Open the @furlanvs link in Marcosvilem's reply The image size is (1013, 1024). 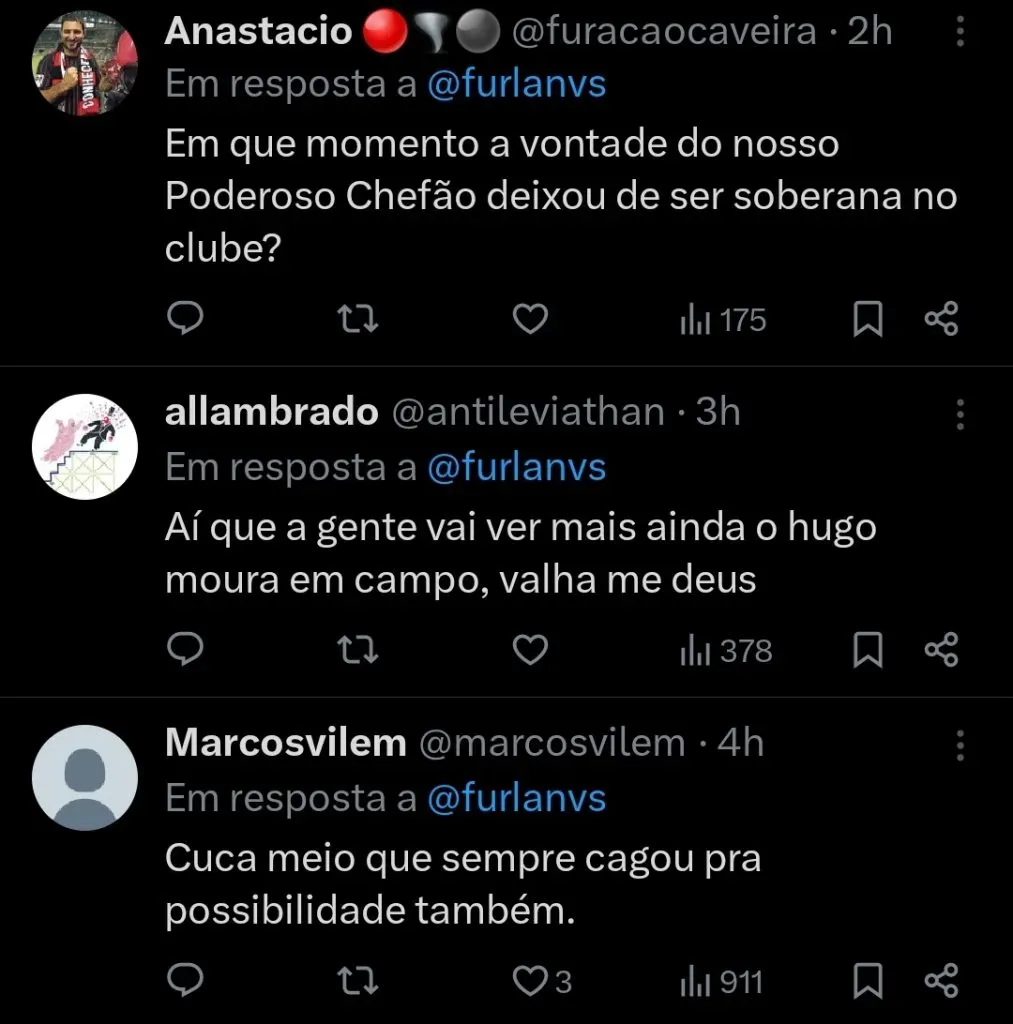point(516,798)
